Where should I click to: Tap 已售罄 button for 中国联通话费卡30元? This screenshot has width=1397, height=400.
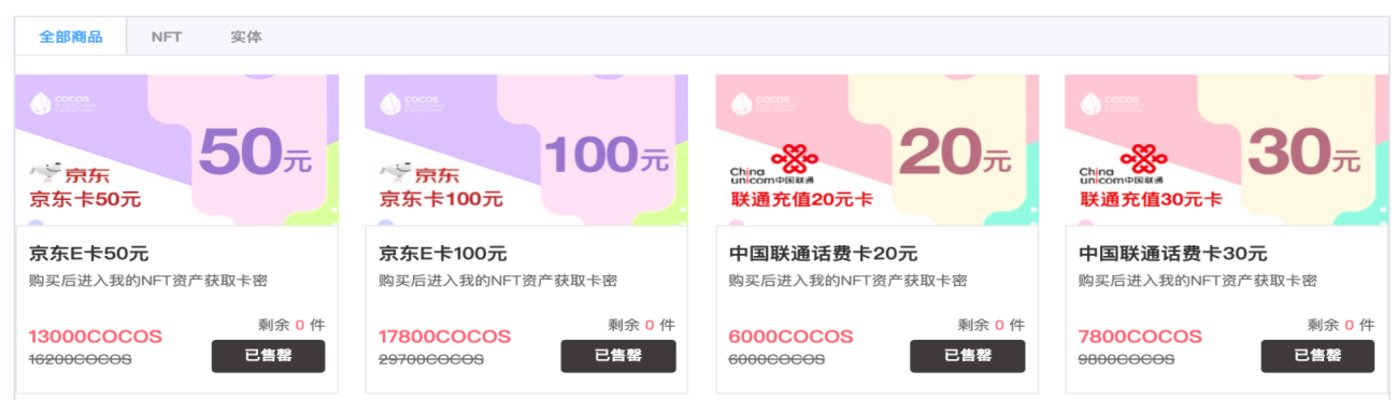[1317, 356]
